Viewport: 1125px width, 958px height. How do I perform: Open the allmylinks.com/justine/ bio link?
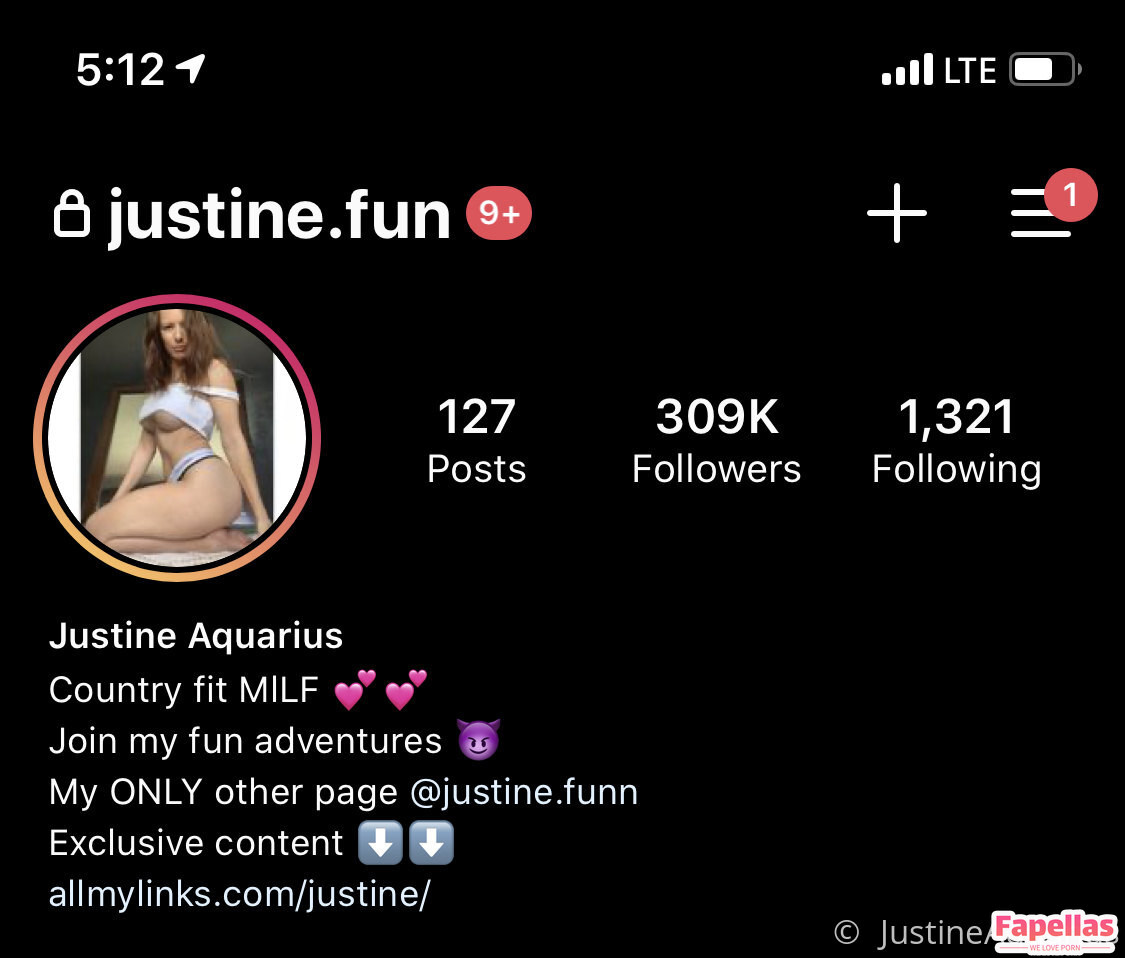click(x=239, y=894)
